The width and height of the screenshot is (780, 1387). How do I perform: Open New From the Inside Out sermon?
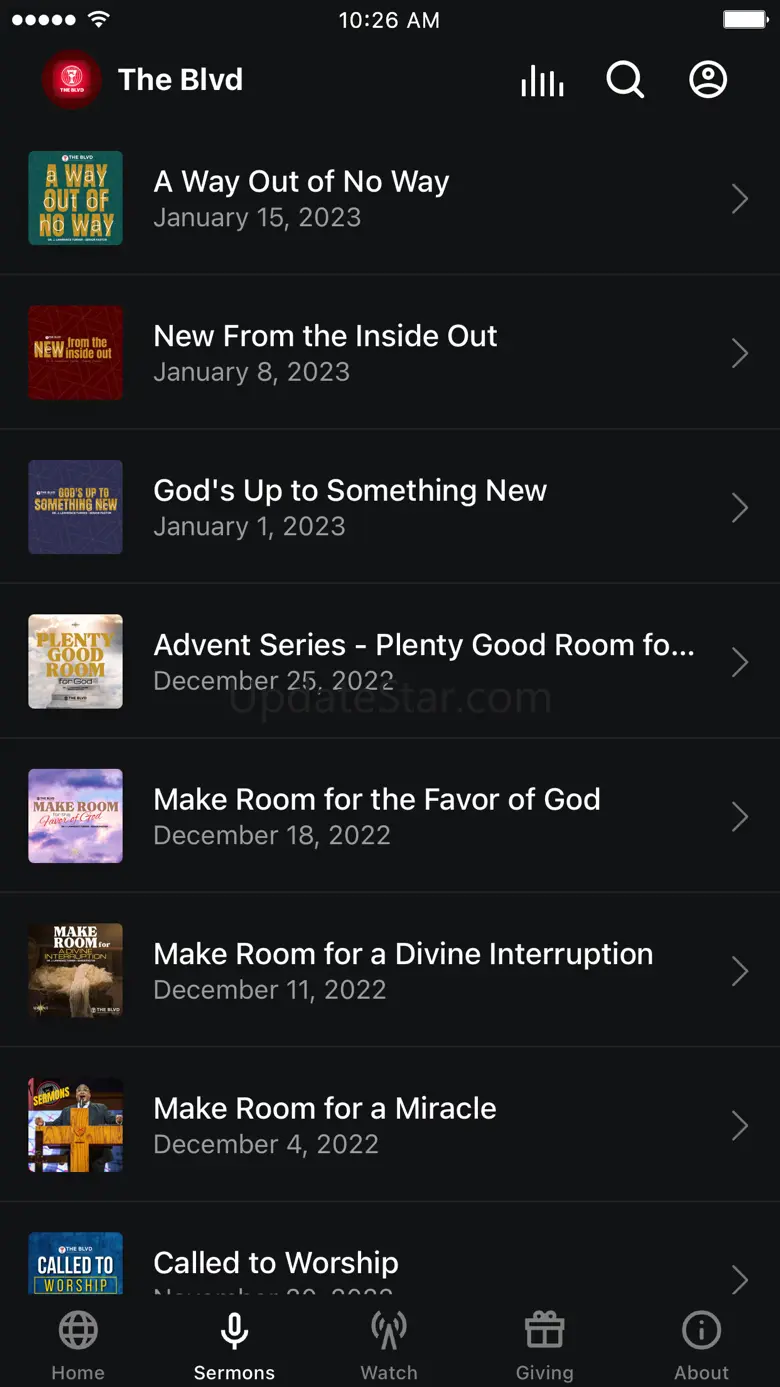(x=389, y=353)
